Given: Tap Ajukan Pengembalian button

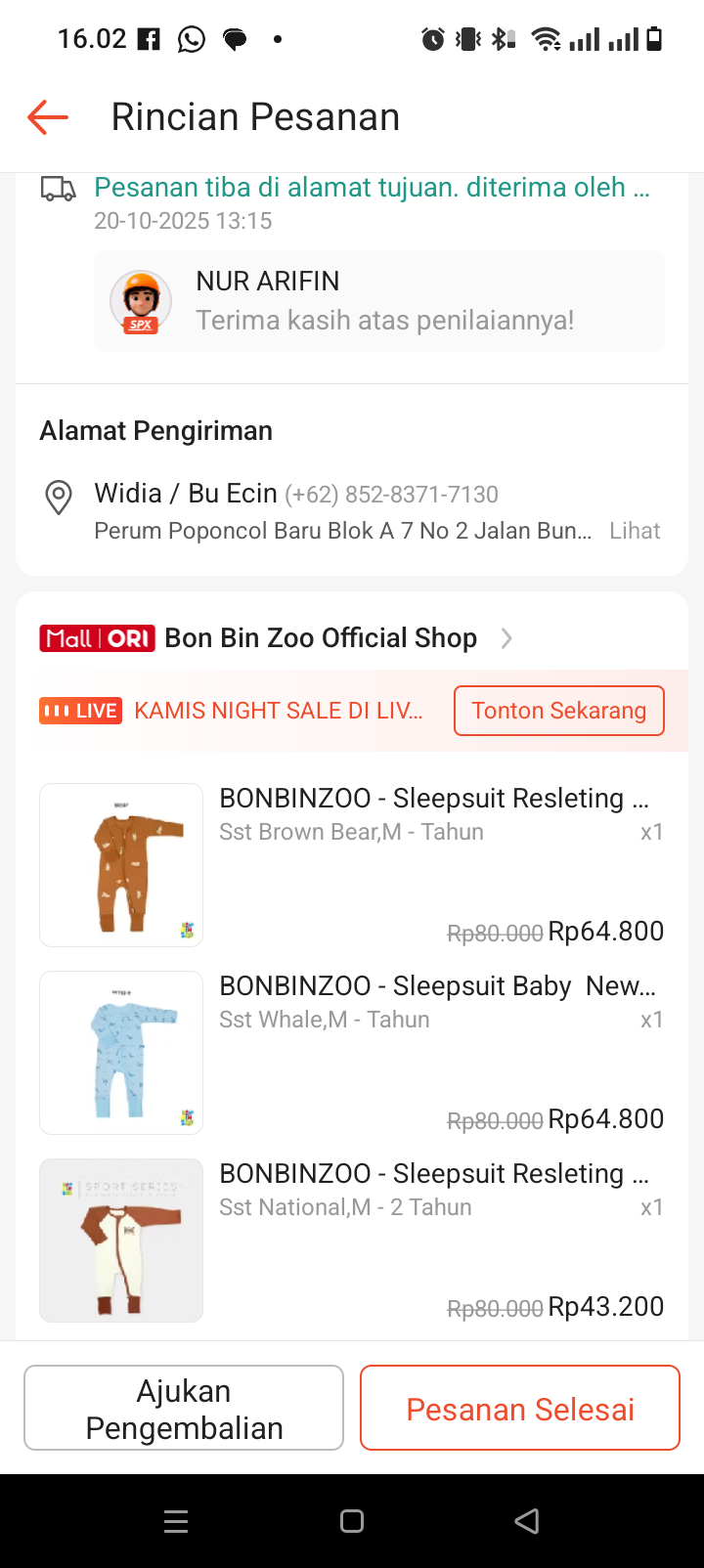Looking at the screenshot, I should (x=184, y=1409).
